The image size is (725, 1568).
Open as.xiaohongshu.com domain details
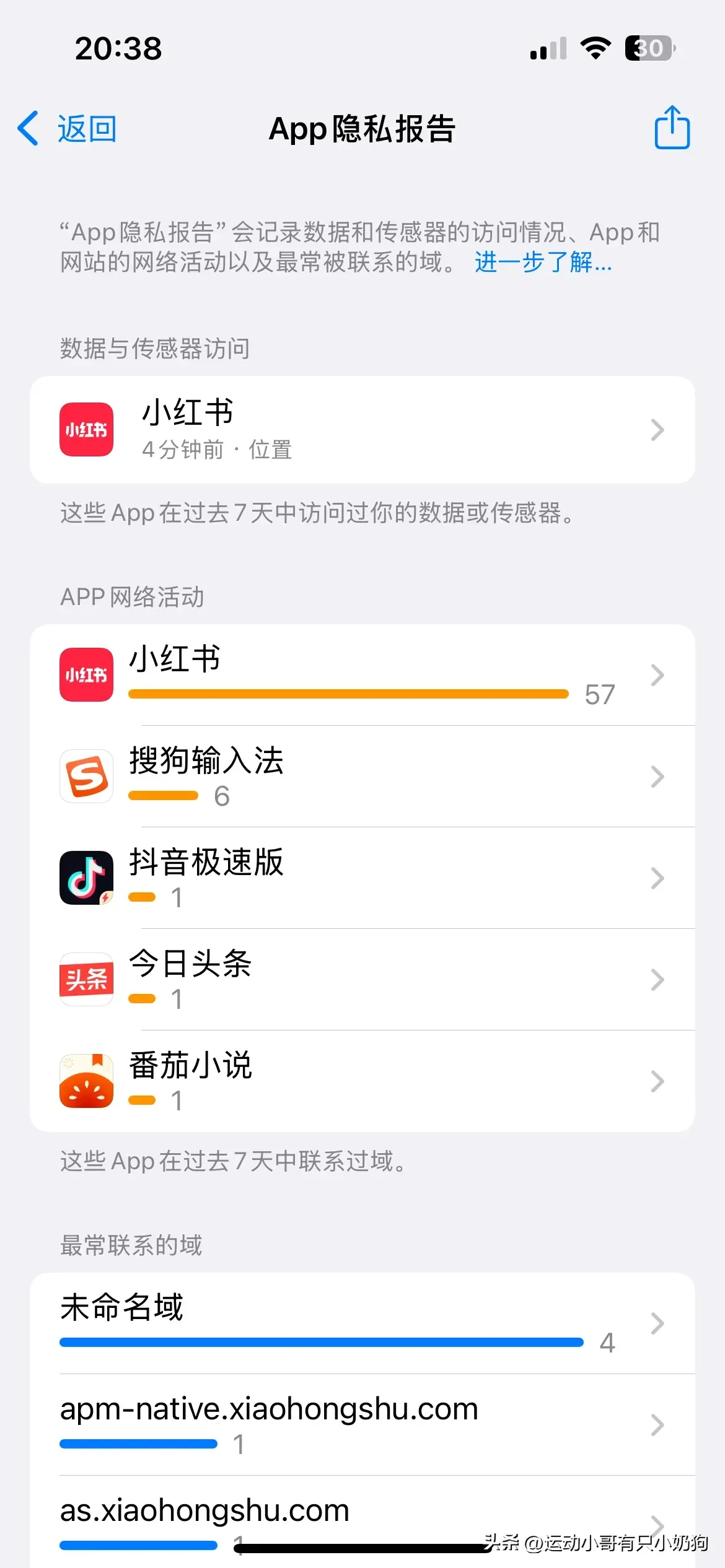362,1522
